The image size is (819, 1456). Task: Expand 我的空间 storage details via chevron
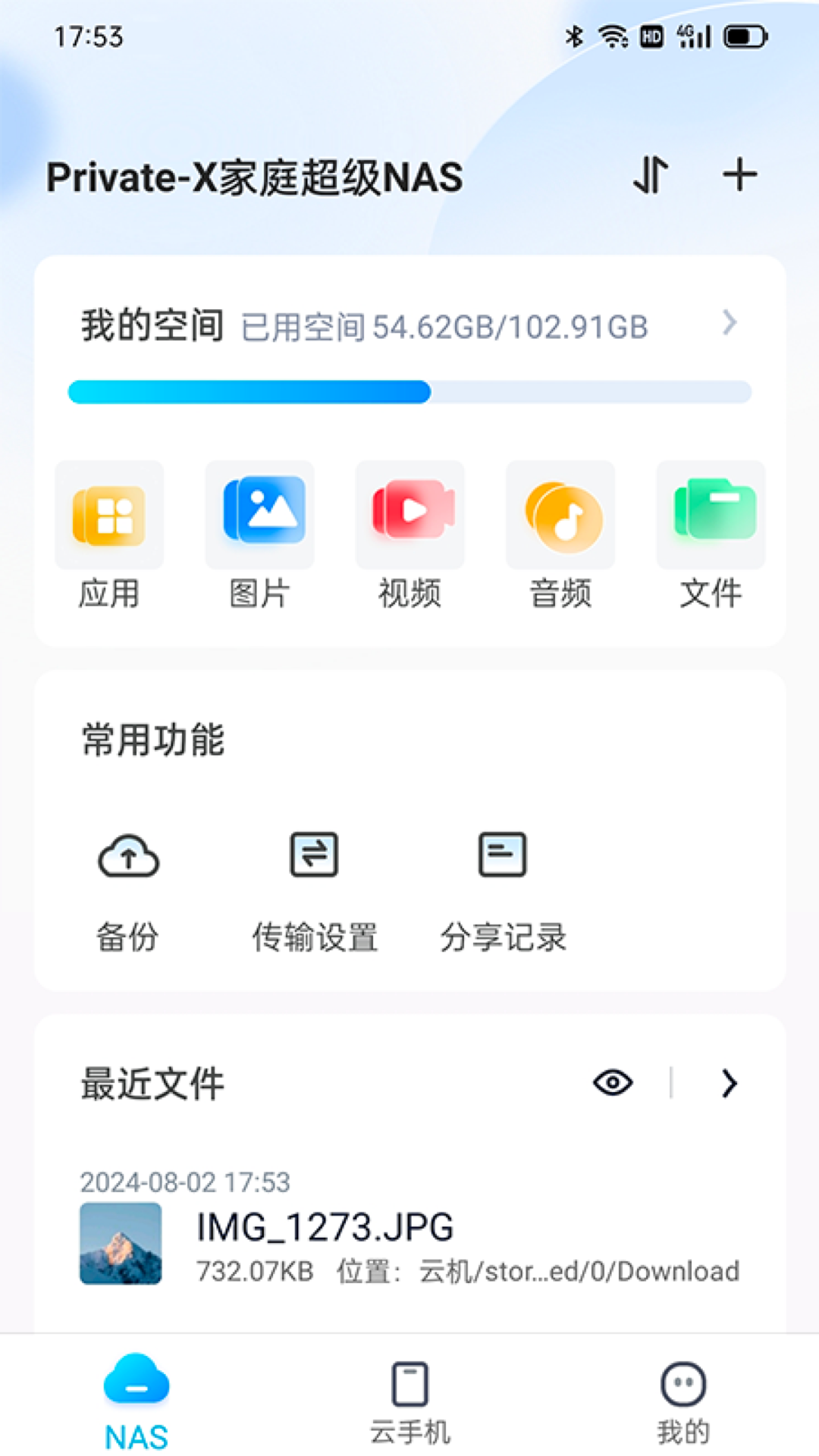click(x=730, y=324)
